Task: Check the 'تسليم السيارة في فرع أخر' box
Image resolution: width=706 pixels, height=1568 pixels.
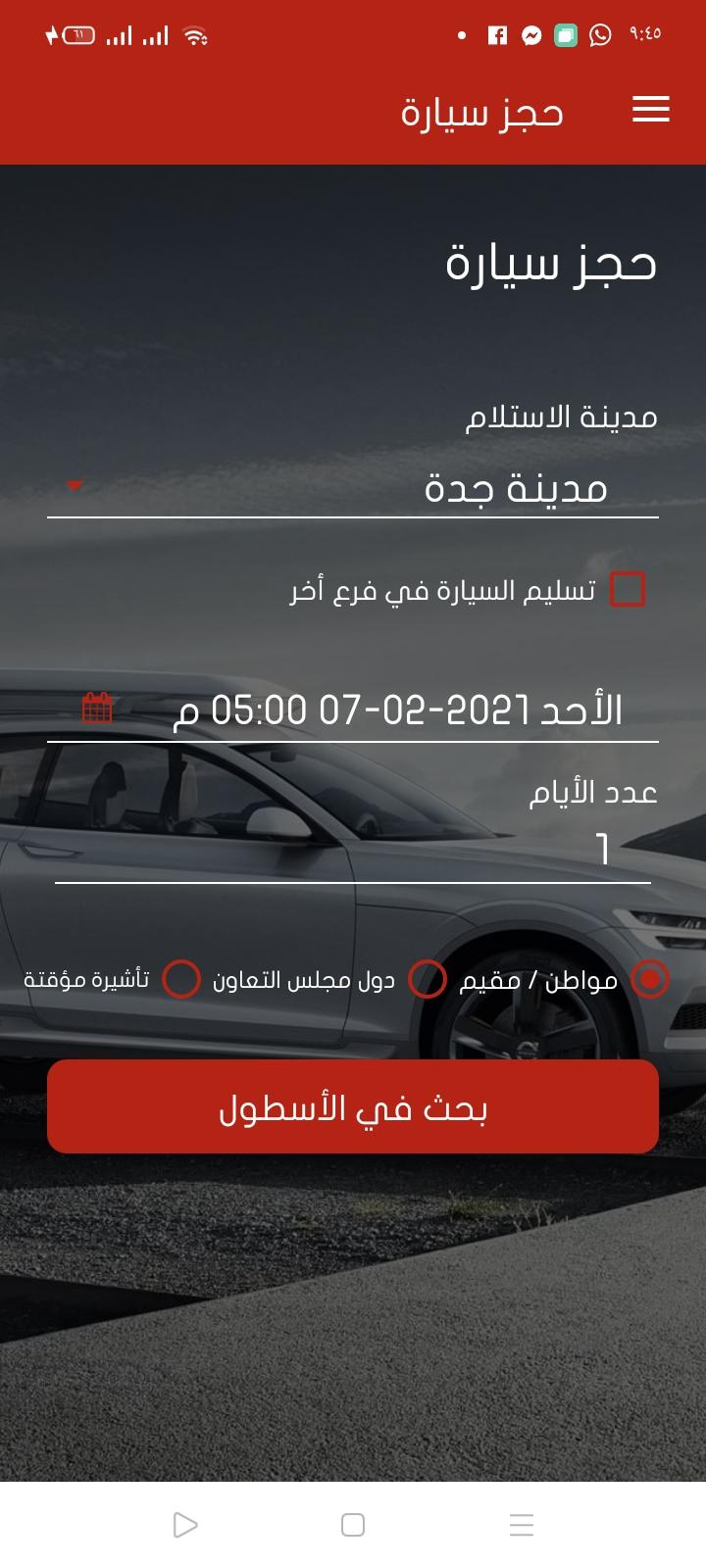Action: pos(628,590)
